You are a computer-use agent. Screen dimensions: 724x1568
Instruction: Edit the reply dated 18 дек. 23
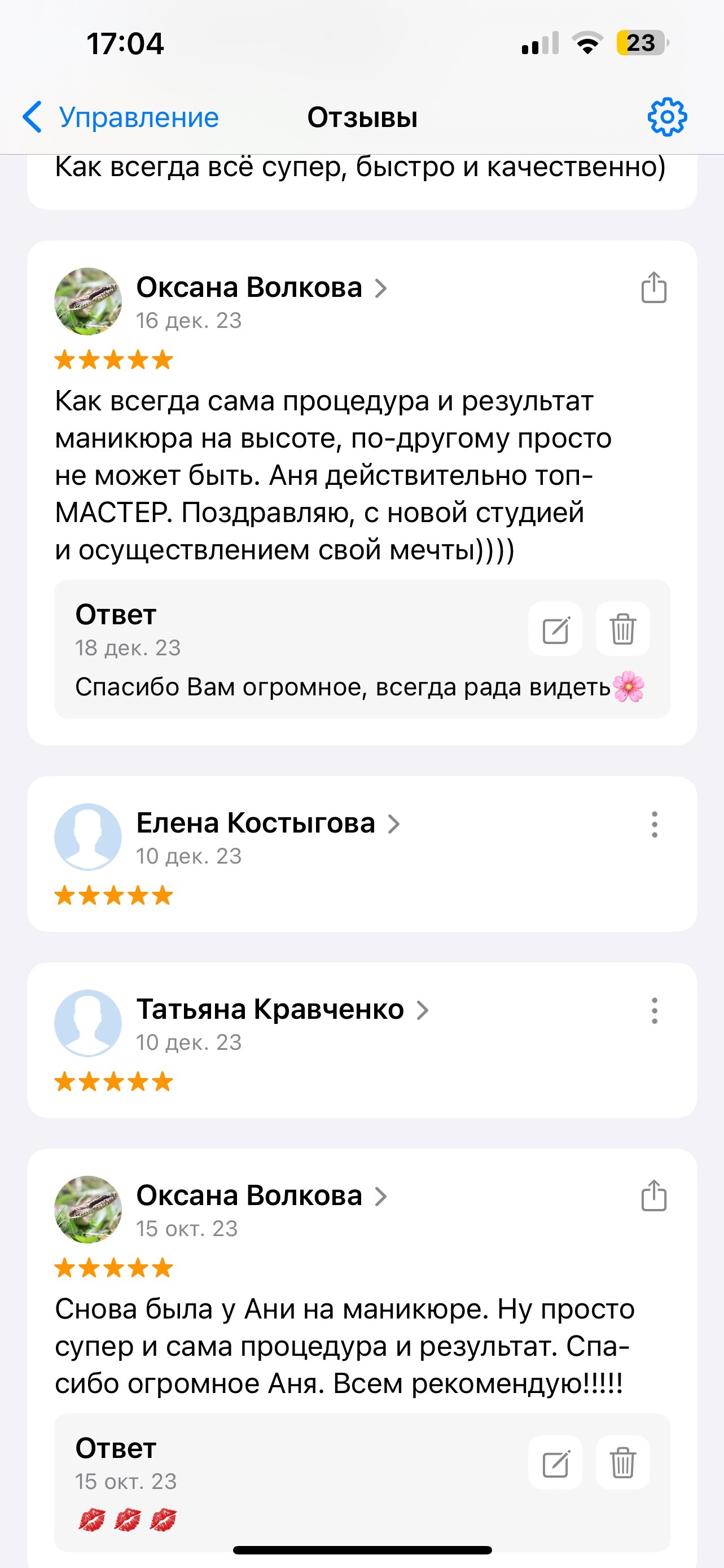555,629
